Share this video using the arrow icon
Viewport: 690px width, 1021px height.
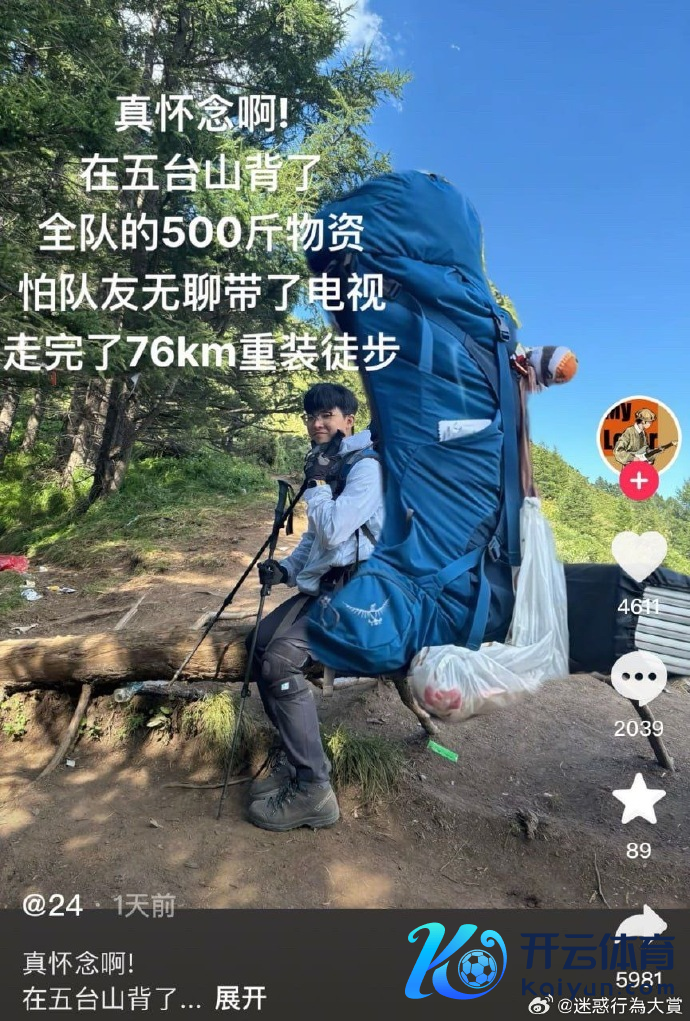pos(640,923)
